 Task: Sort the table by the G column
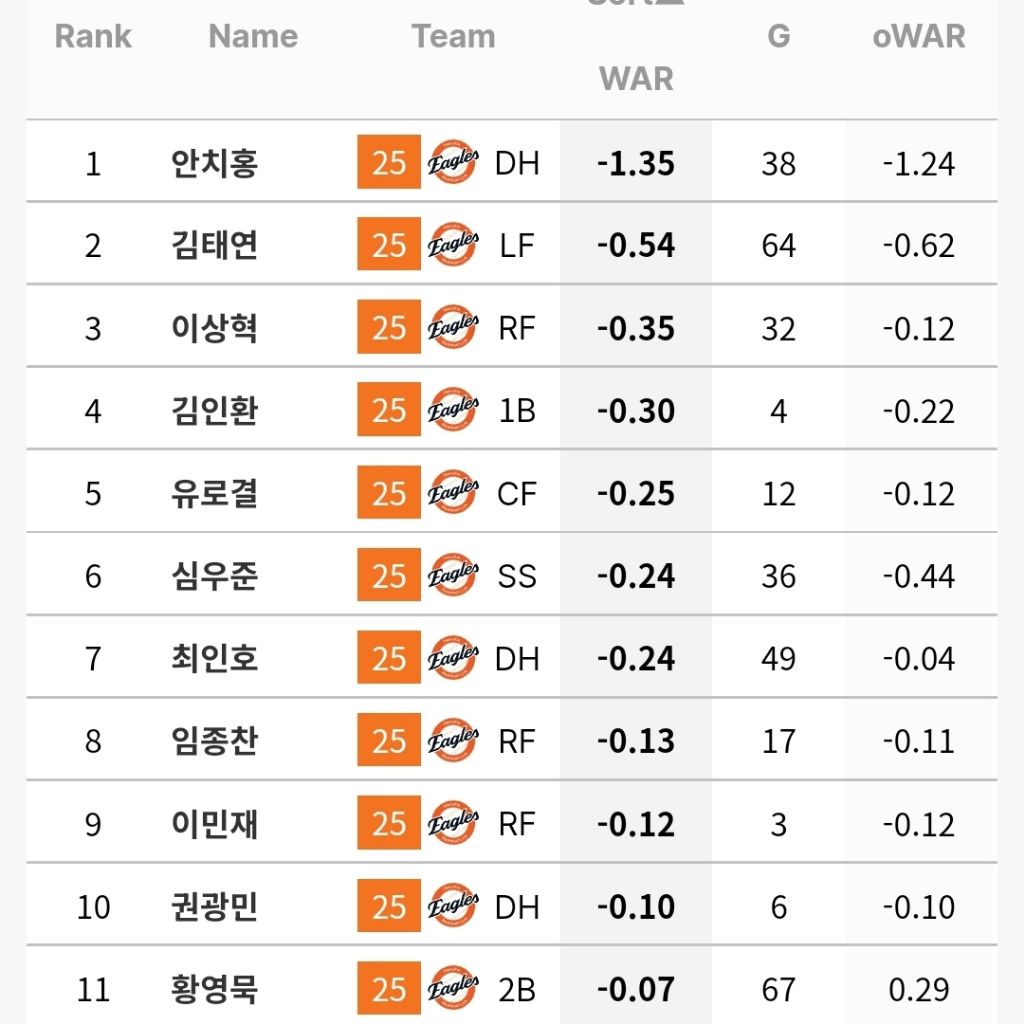point(778,37)
